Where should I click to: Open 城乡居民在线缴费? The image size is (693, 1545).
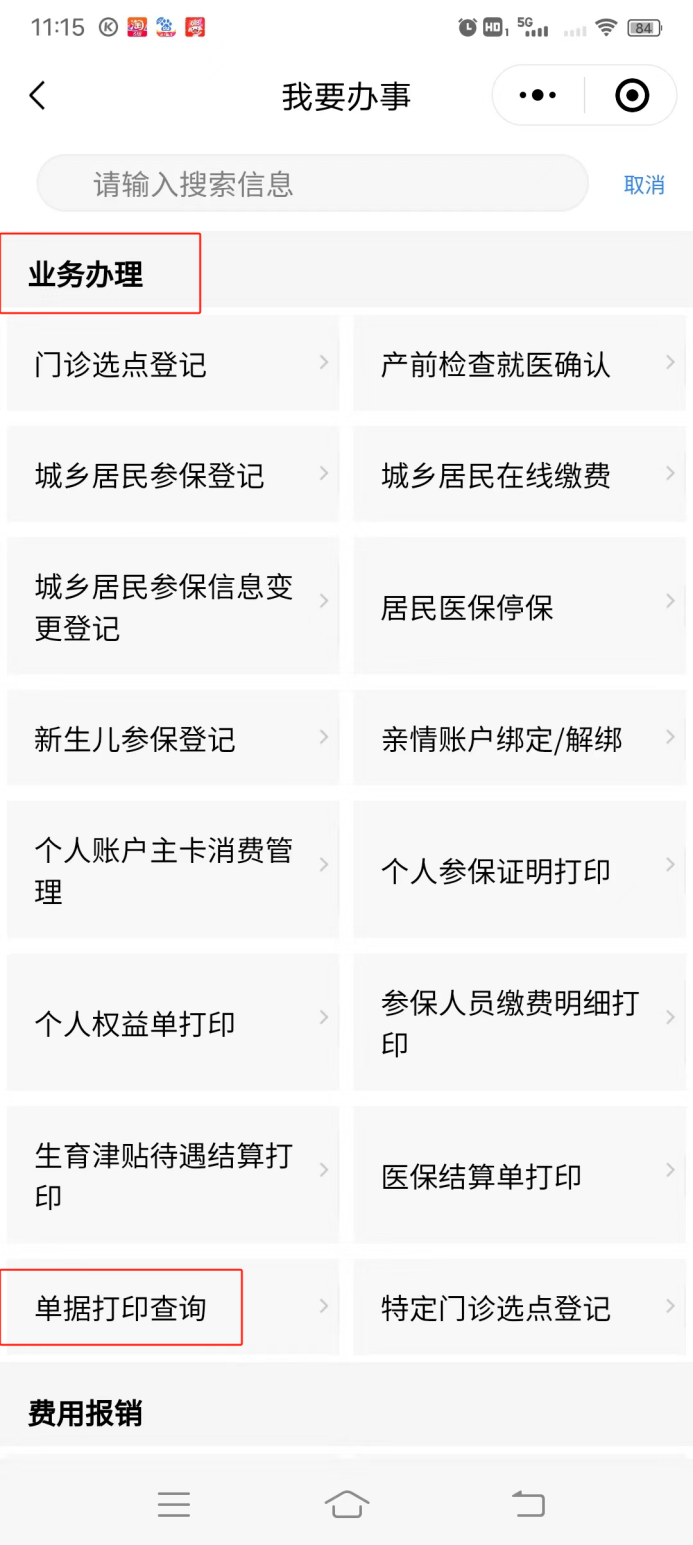point(517,475)
